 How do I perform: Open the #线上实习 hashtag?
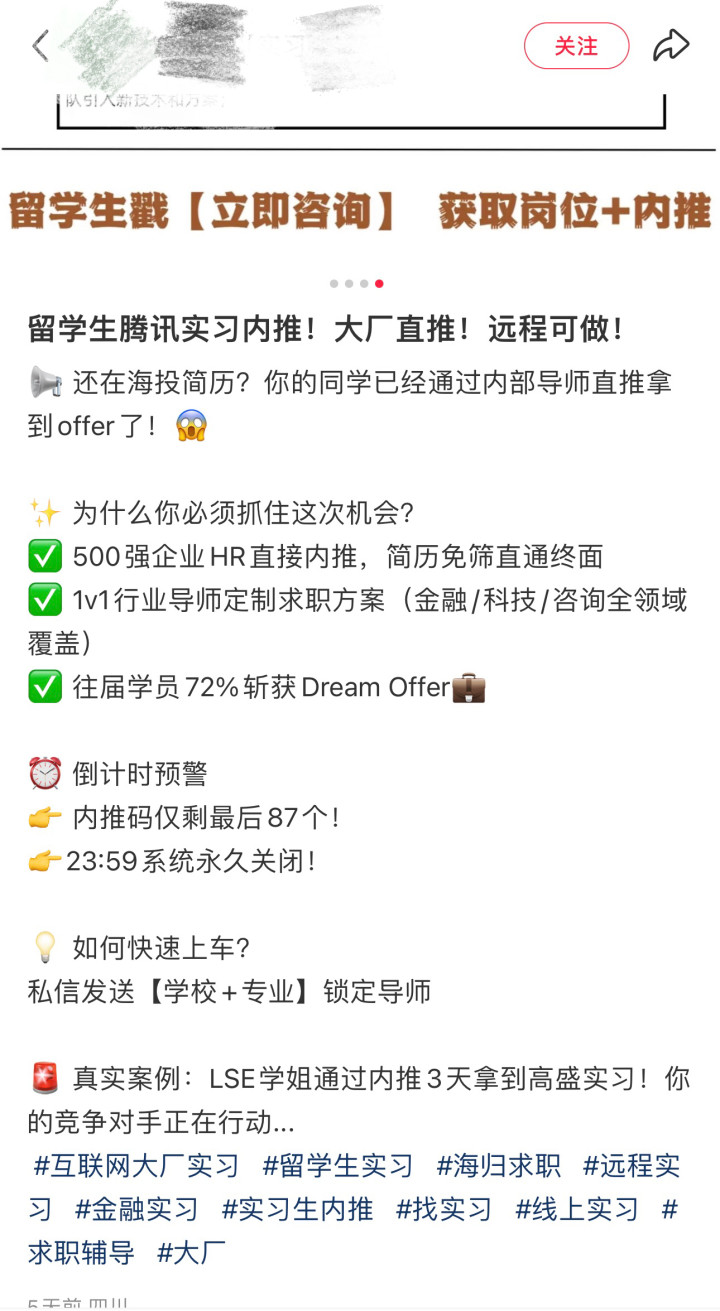tap(576, 1209)
